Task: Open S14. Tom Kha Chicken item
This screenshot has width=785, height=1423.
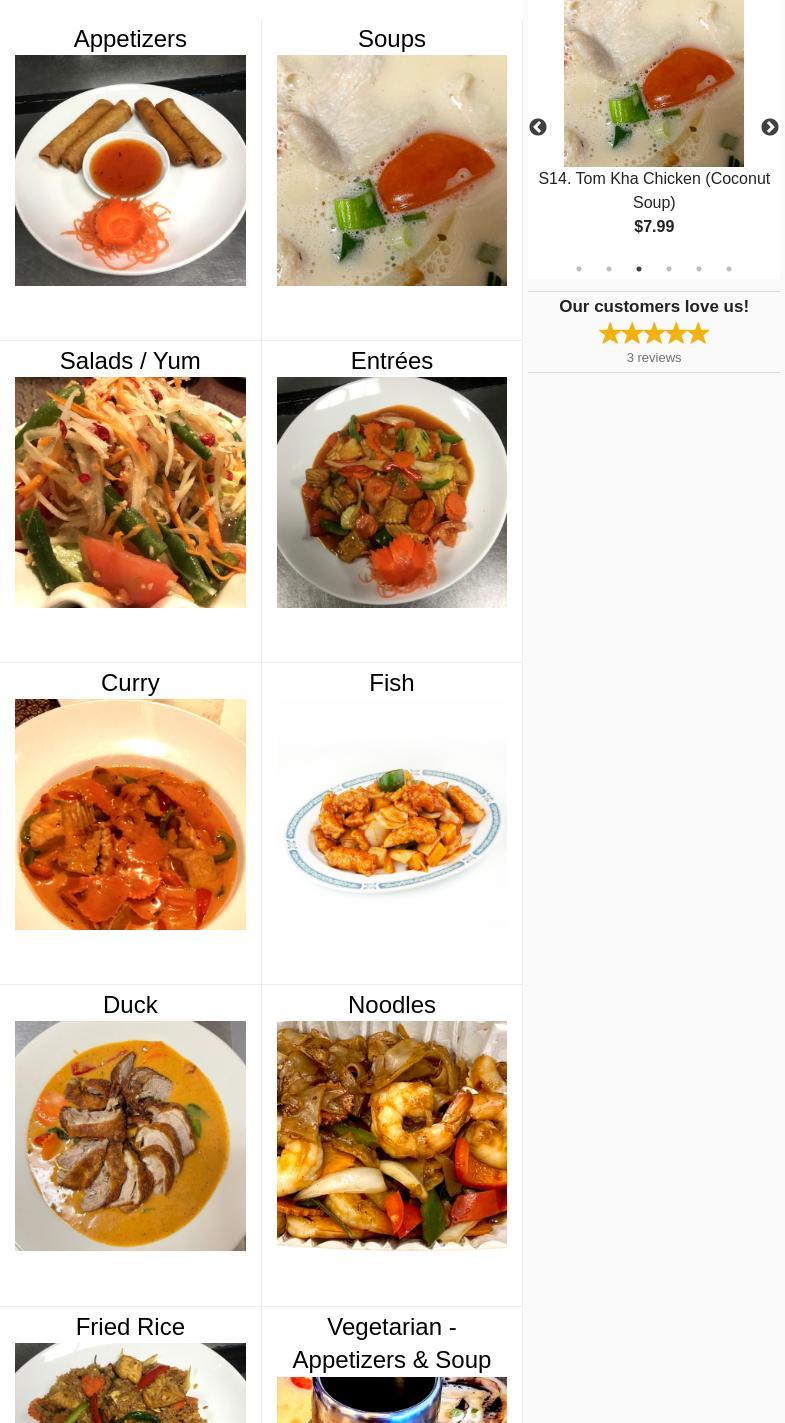Action: pos(654,190)
